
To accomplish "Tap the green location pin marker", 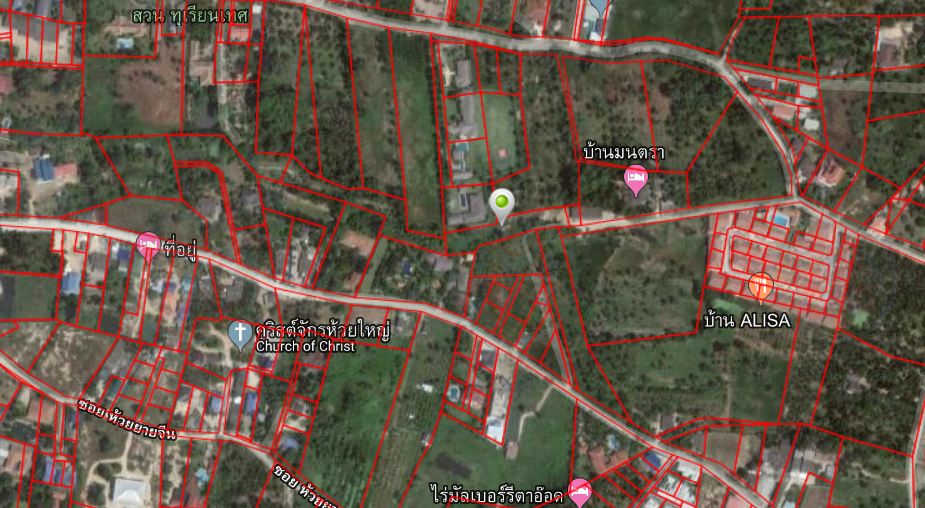I will tap(502, 204).
